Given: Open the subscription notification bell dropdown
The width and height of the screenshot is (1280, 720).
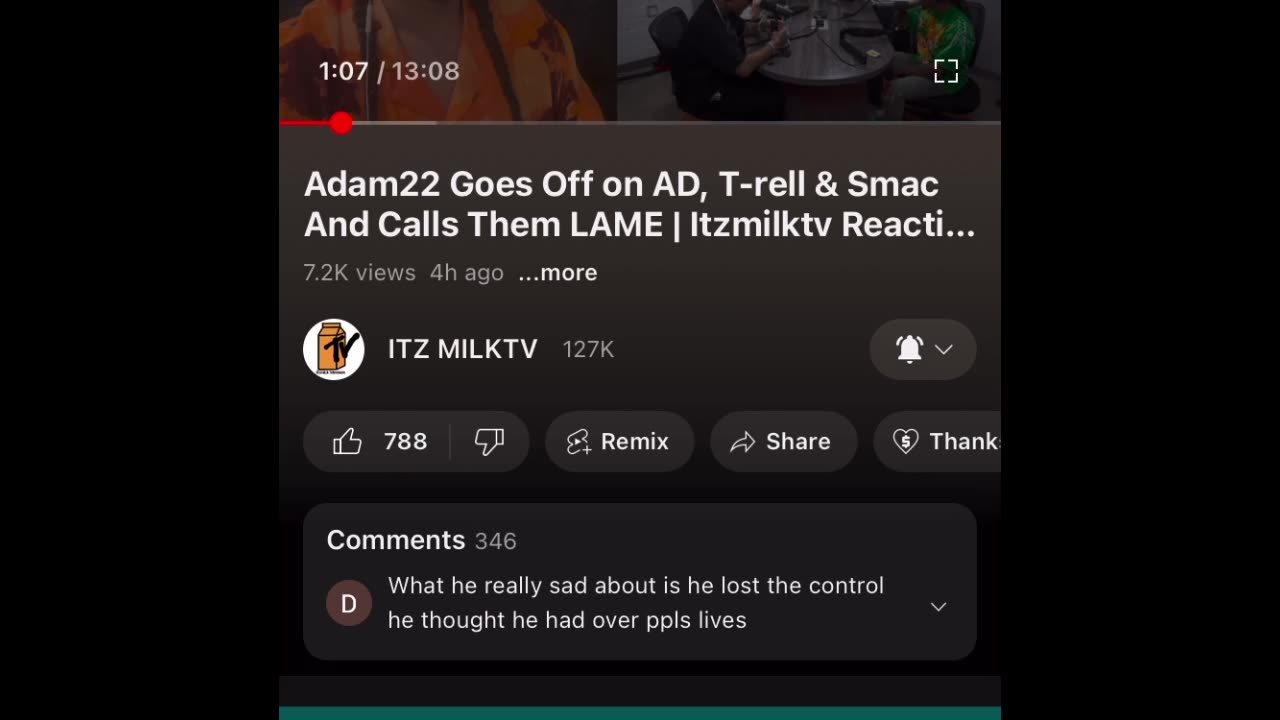Looking at the screenshot, I should (x=922, y=349).
